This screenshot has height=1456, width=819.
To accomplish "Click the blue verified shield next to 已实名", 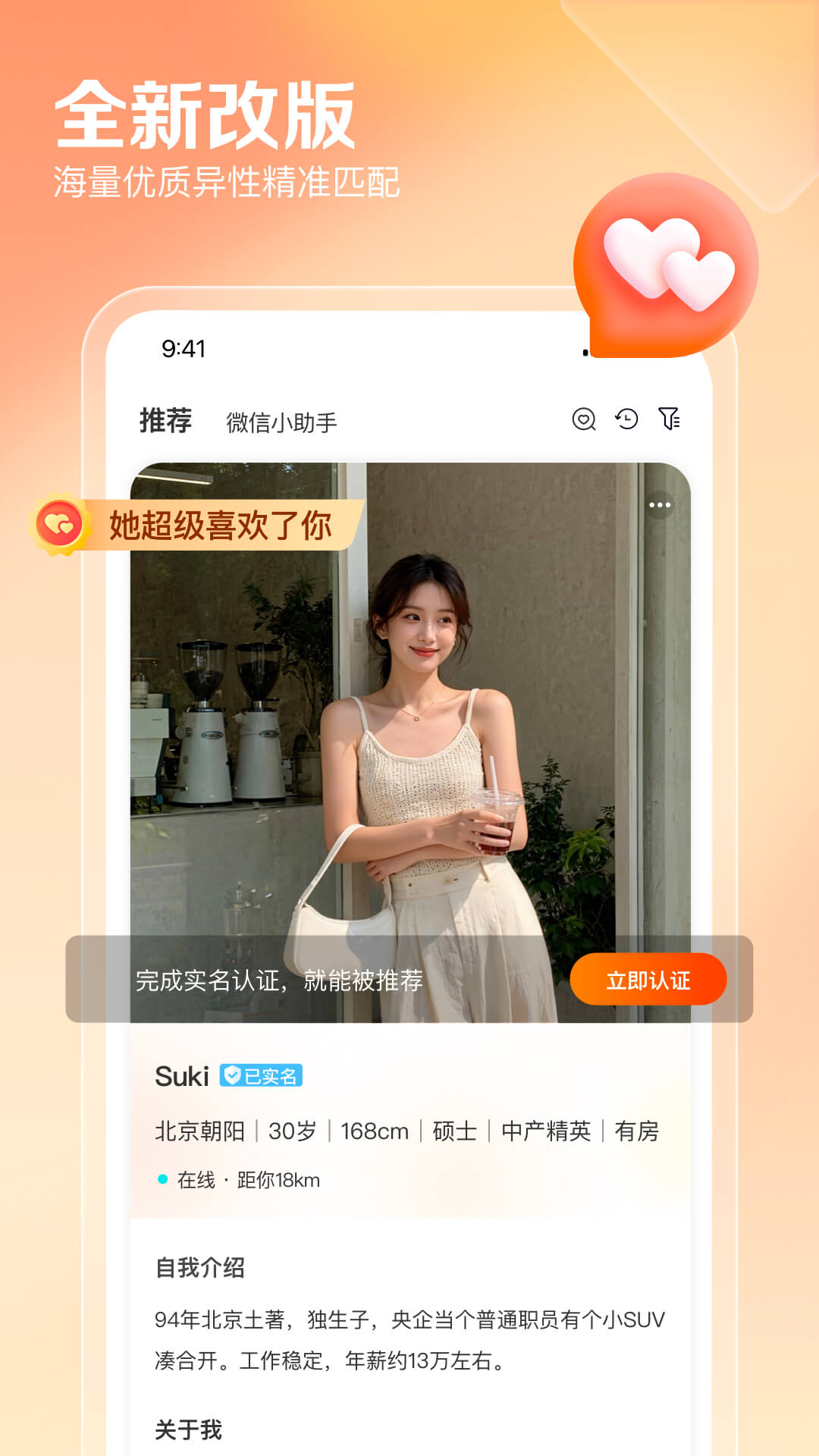I will (234, 1075).
